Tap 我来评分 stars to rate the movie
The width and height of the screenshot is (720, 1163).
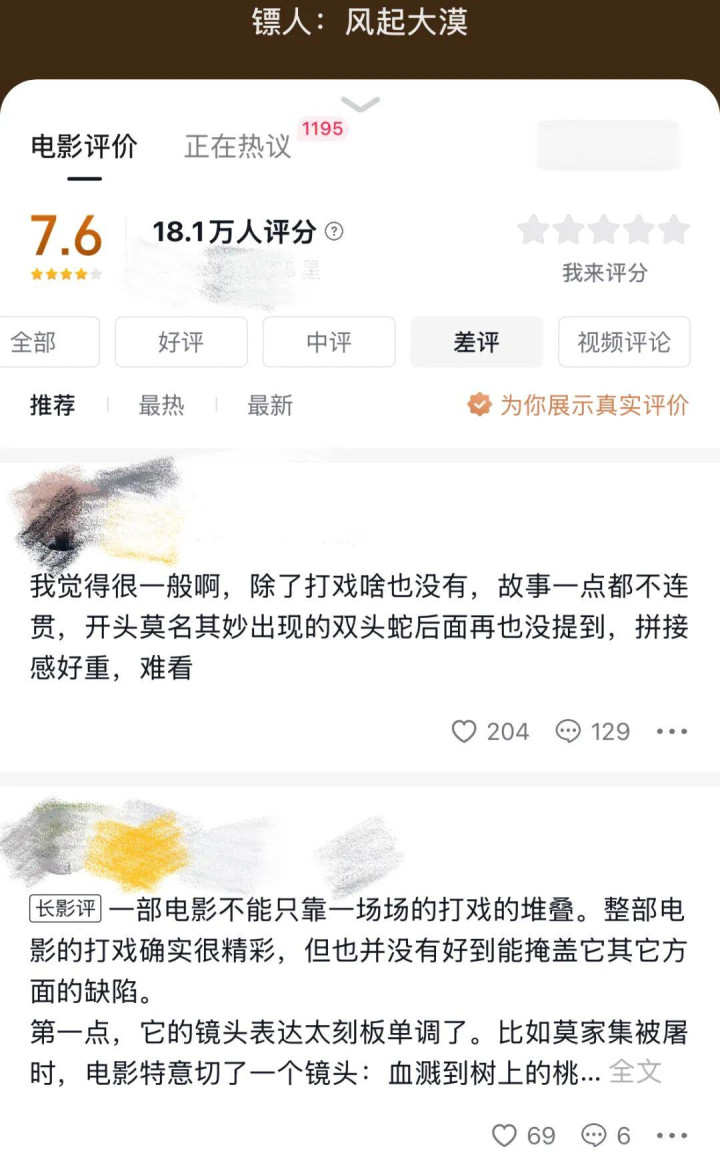click(x=604, y=229)
